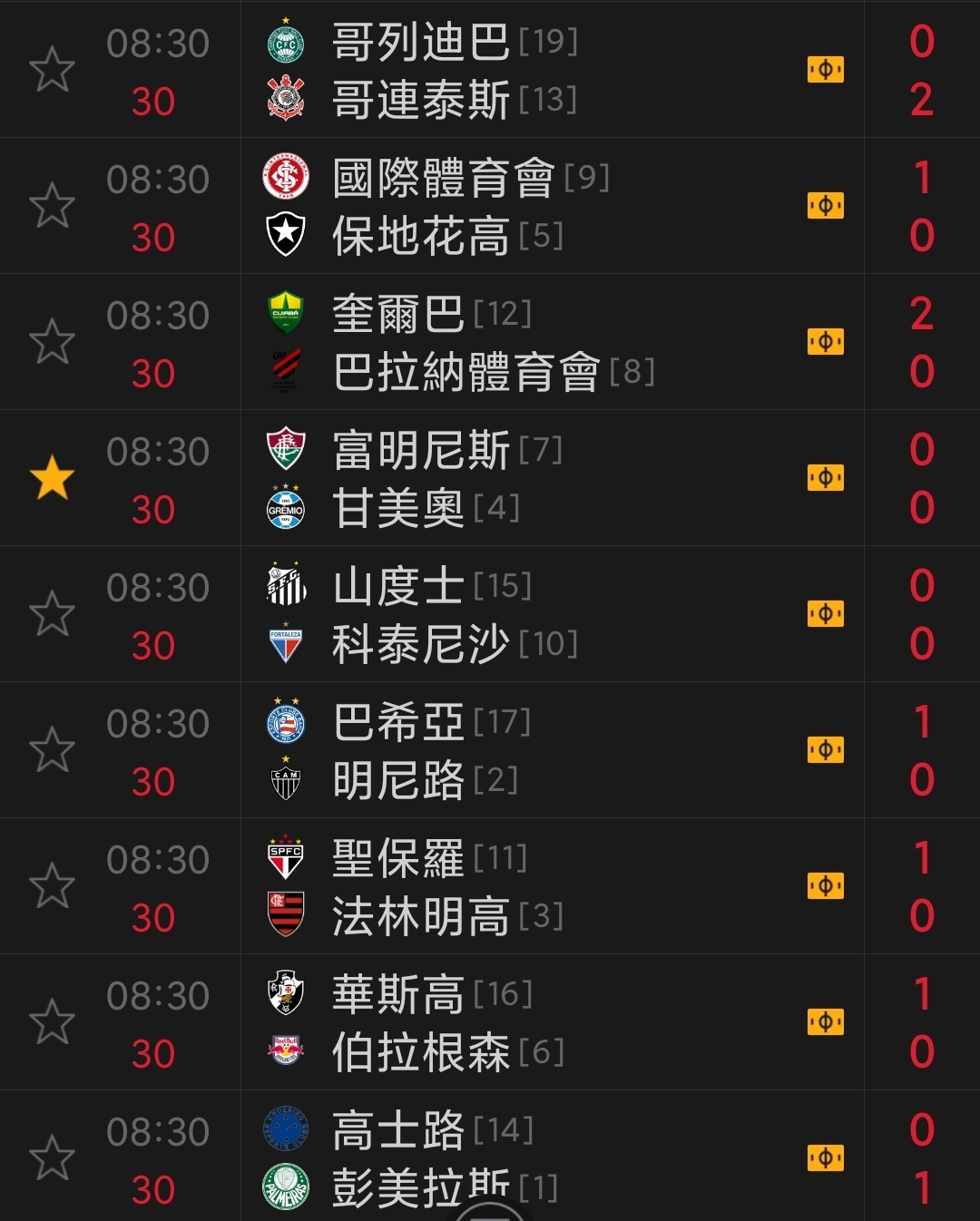Viewport: 980px width, 1221px height.
Task: Remove favorite star from 富明尼斯 vs 甘美奧
Action: (x=52, y=478)
